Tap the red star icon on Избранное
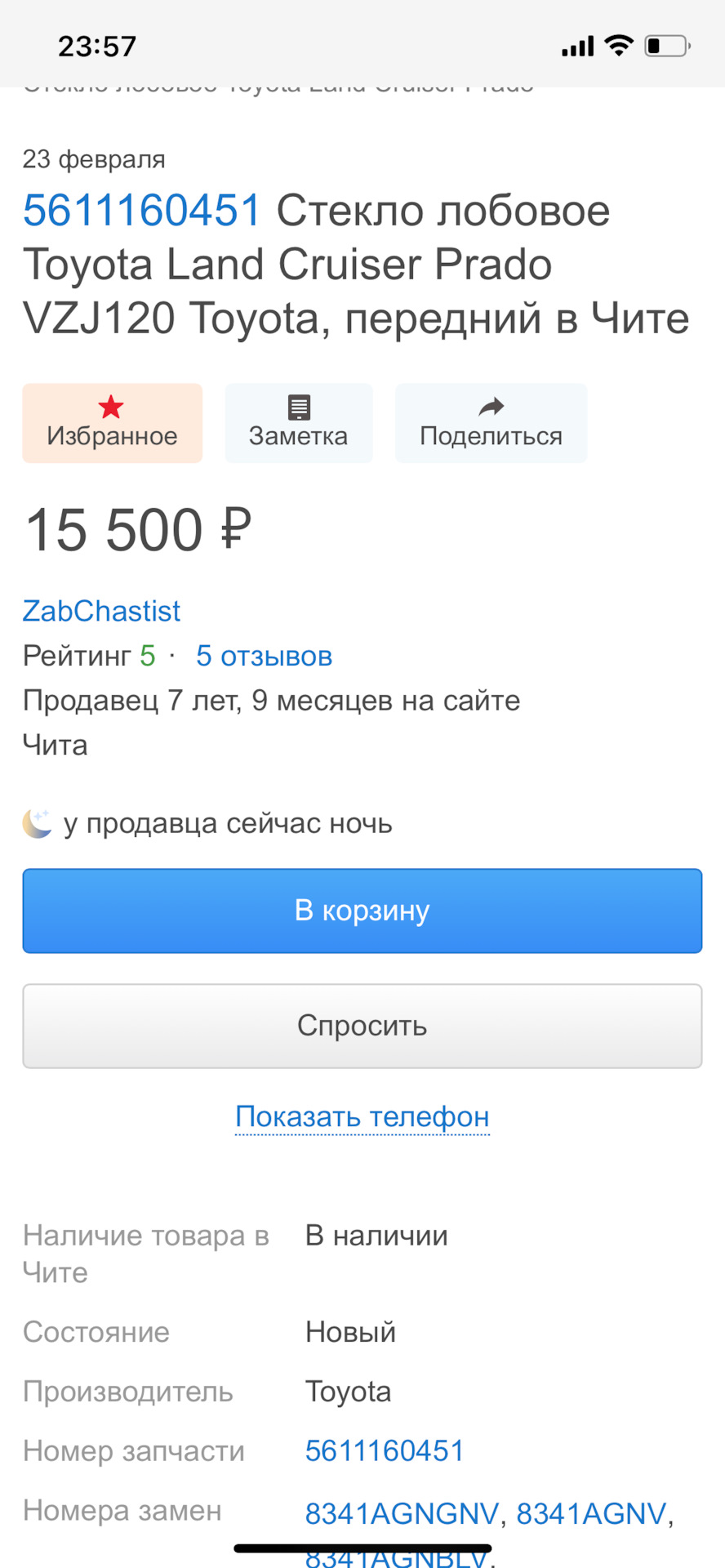This screenshot has height=1568, width=725. click(111, 406)
